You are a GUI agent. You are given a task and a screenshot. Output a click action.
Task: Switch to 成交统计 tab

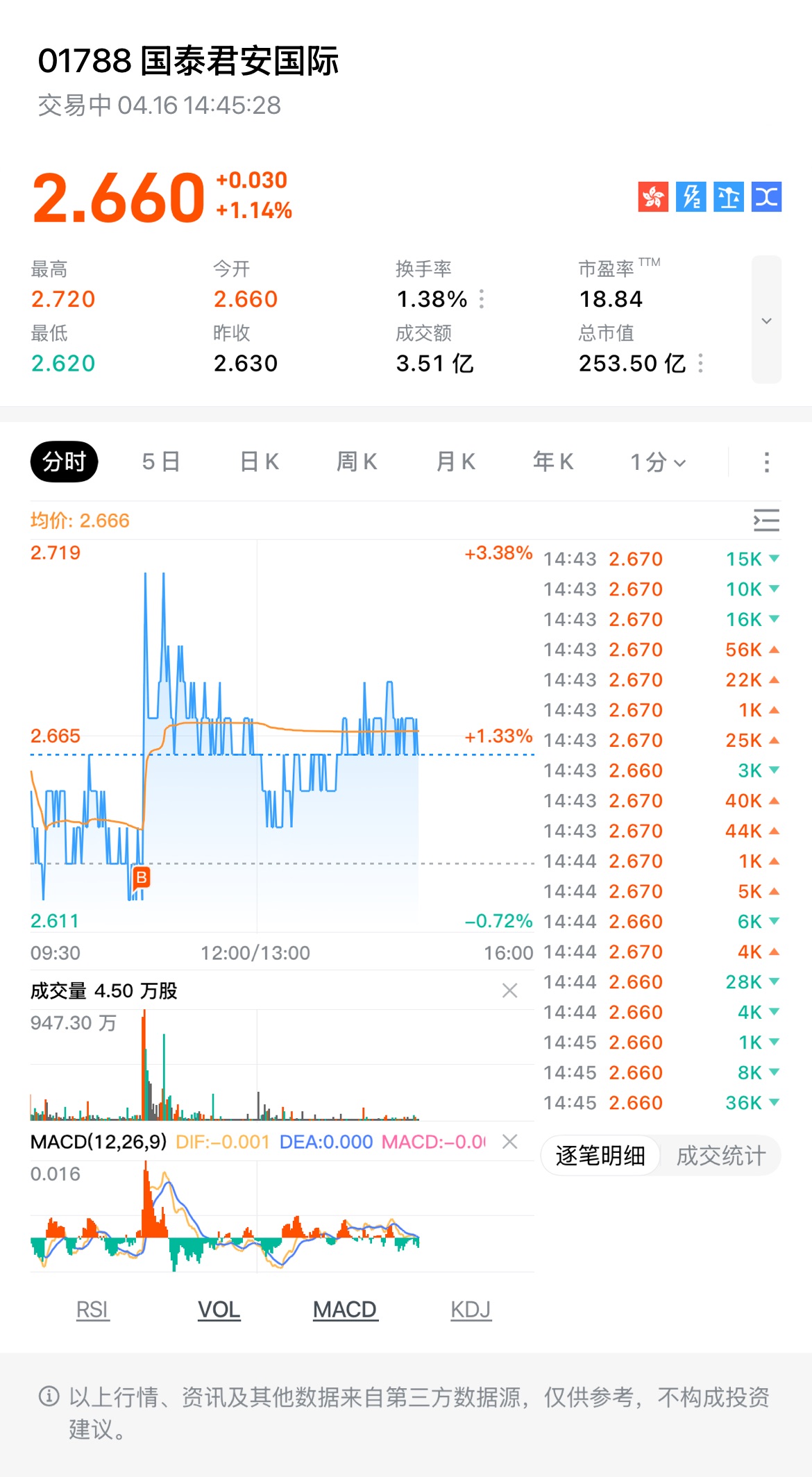pyautogui.click(x=720, y=1156)
